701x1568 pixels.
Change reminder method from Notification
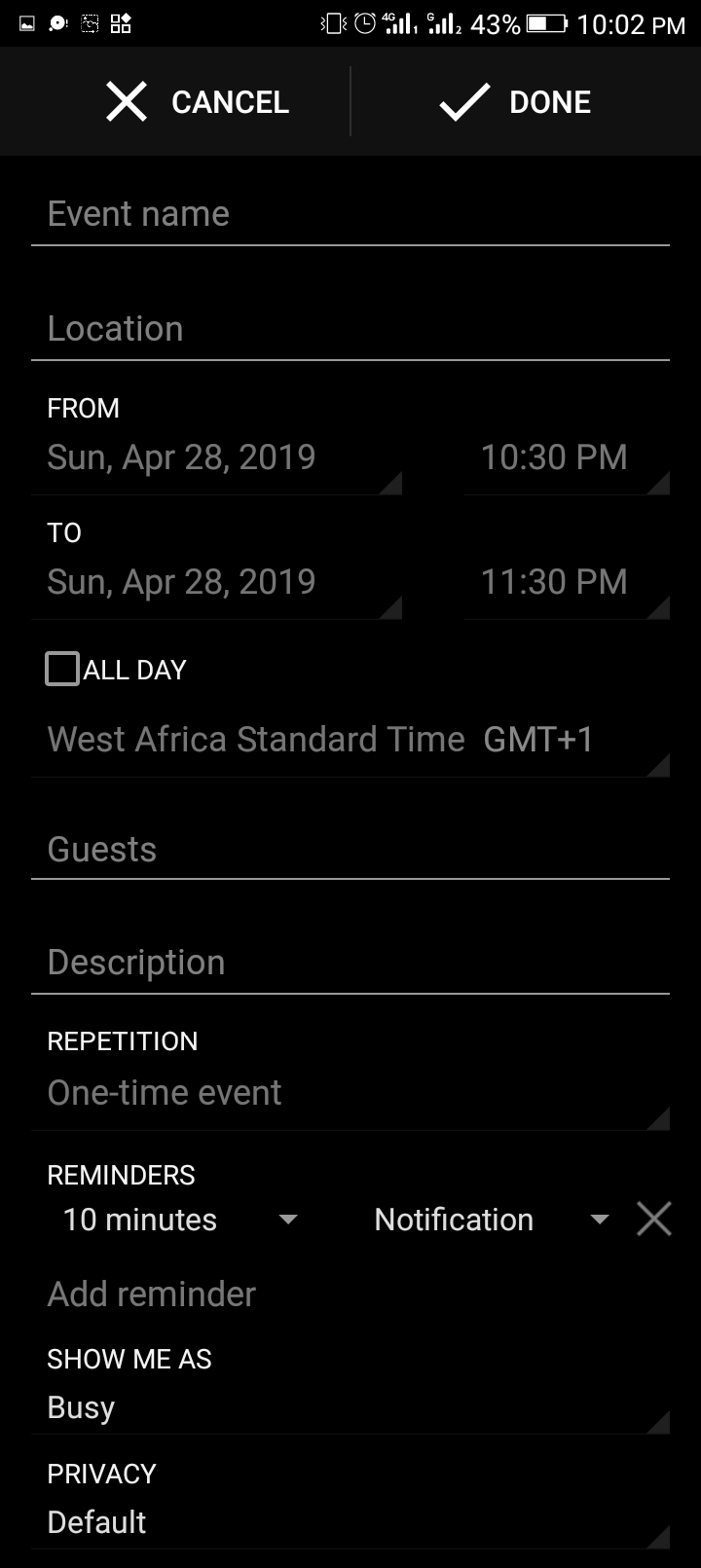click(x=491, y=1221)
